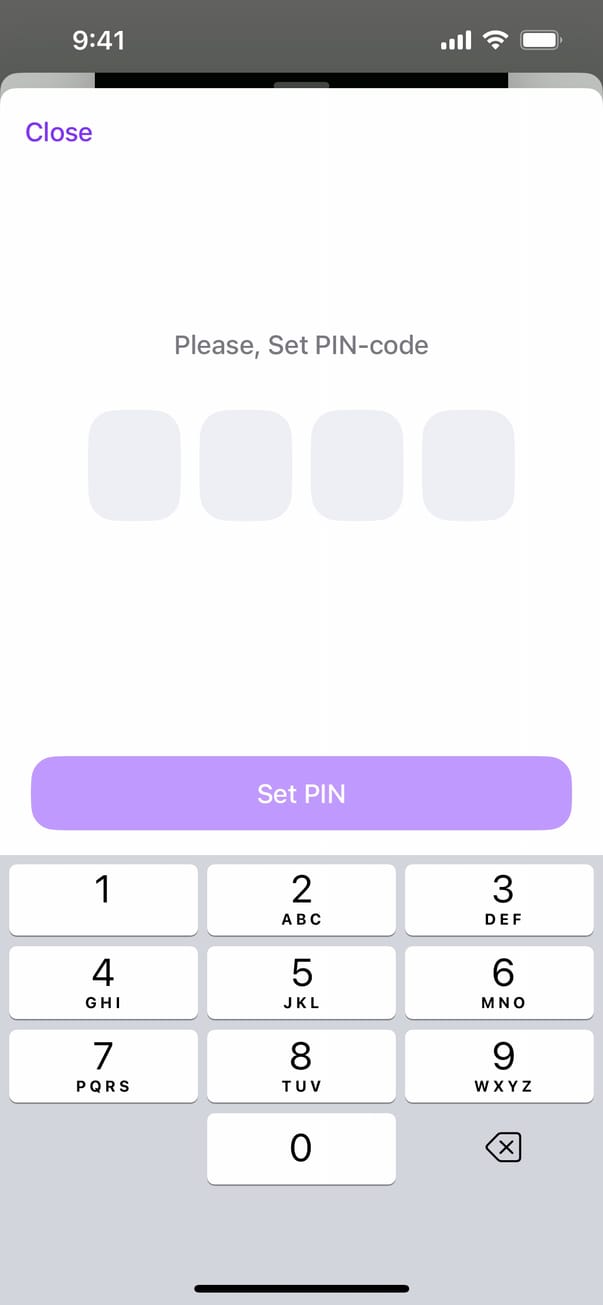Screen dimensions: 603x1305
Task: Enter digit 3 on the keypad
Action: coord(499,899)
